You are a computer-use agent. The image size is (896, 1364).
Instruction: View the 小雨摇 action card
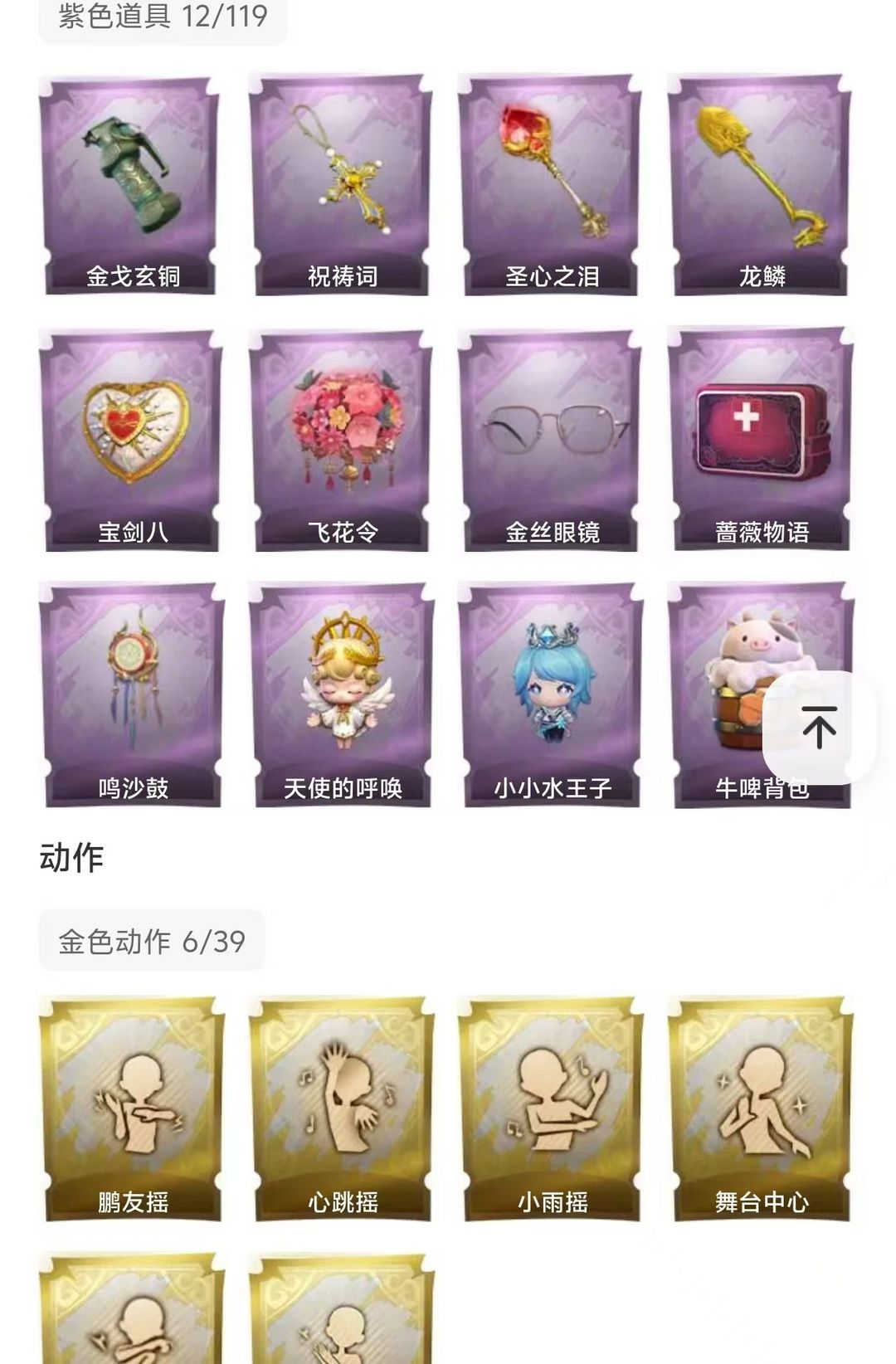tap(550, 1109)
